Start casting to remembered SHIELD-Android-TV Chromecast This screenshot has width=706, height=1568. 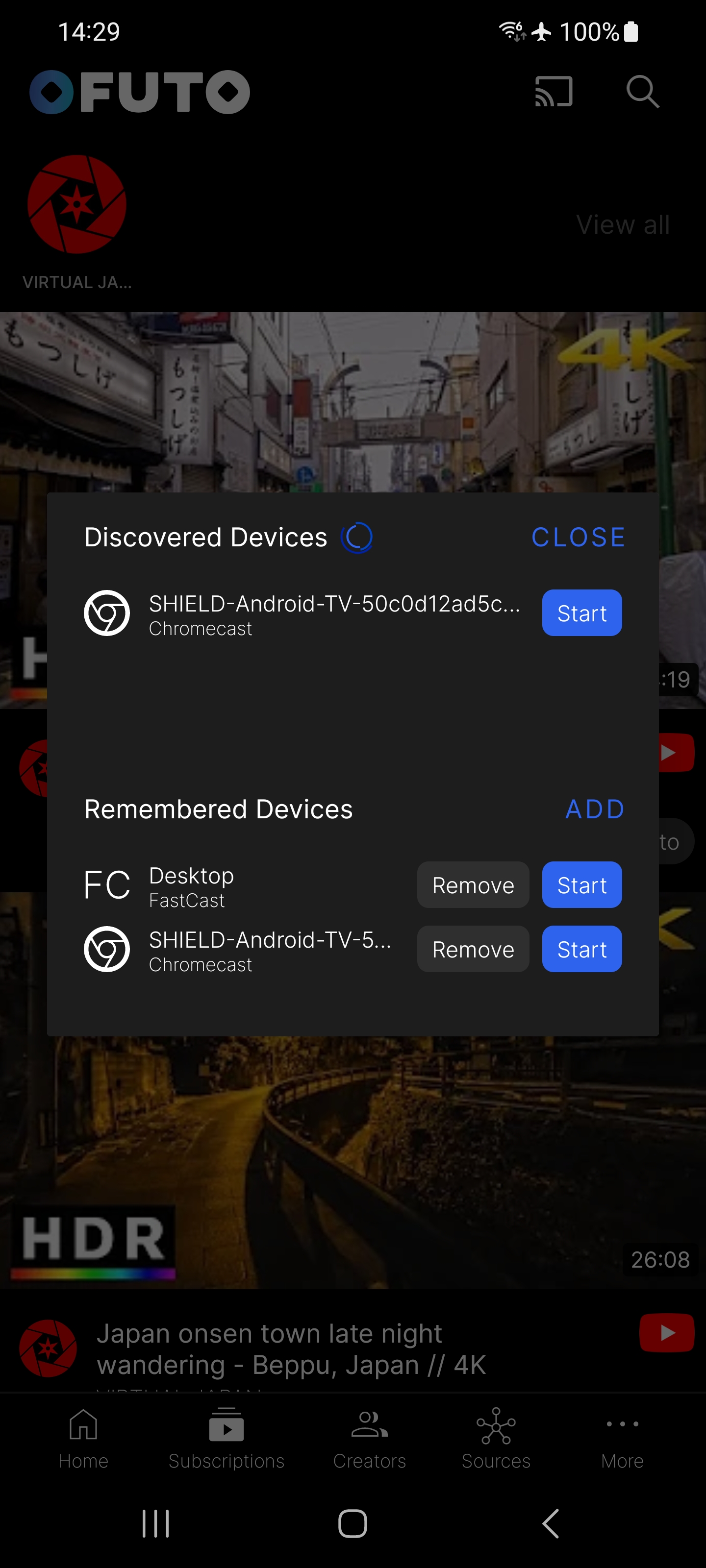(582, 949)
